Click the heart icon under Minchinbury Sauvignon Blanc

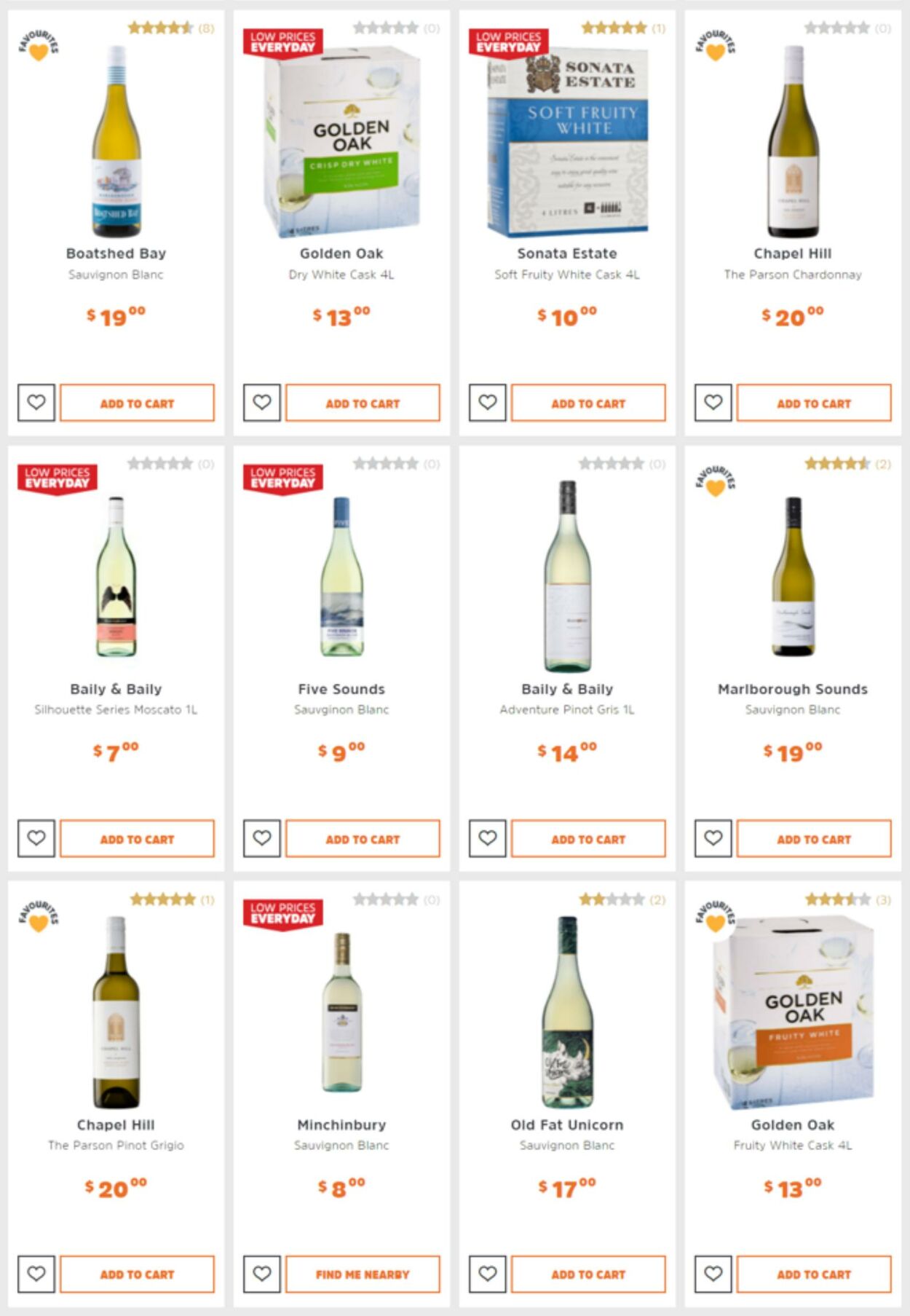pyautogui.click(x=262, y=1275)
